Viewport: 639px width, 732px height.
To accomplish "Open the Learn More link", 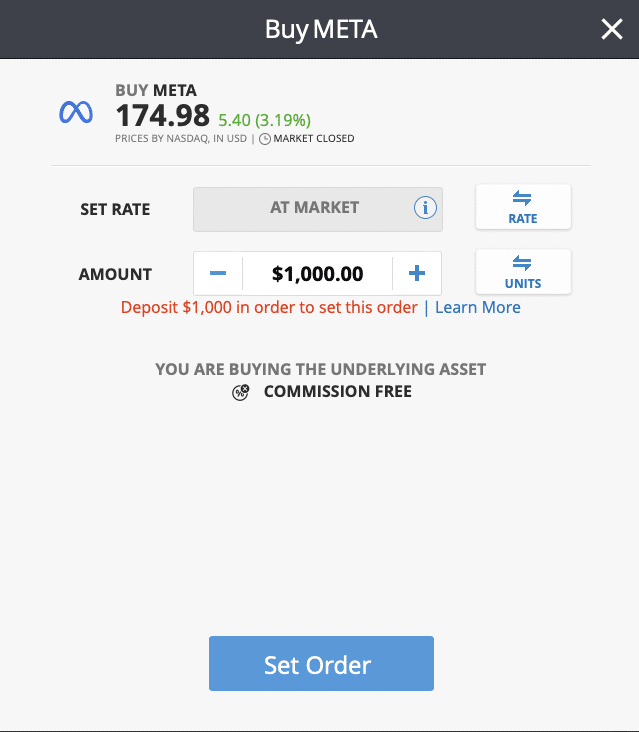I will 477,307.
